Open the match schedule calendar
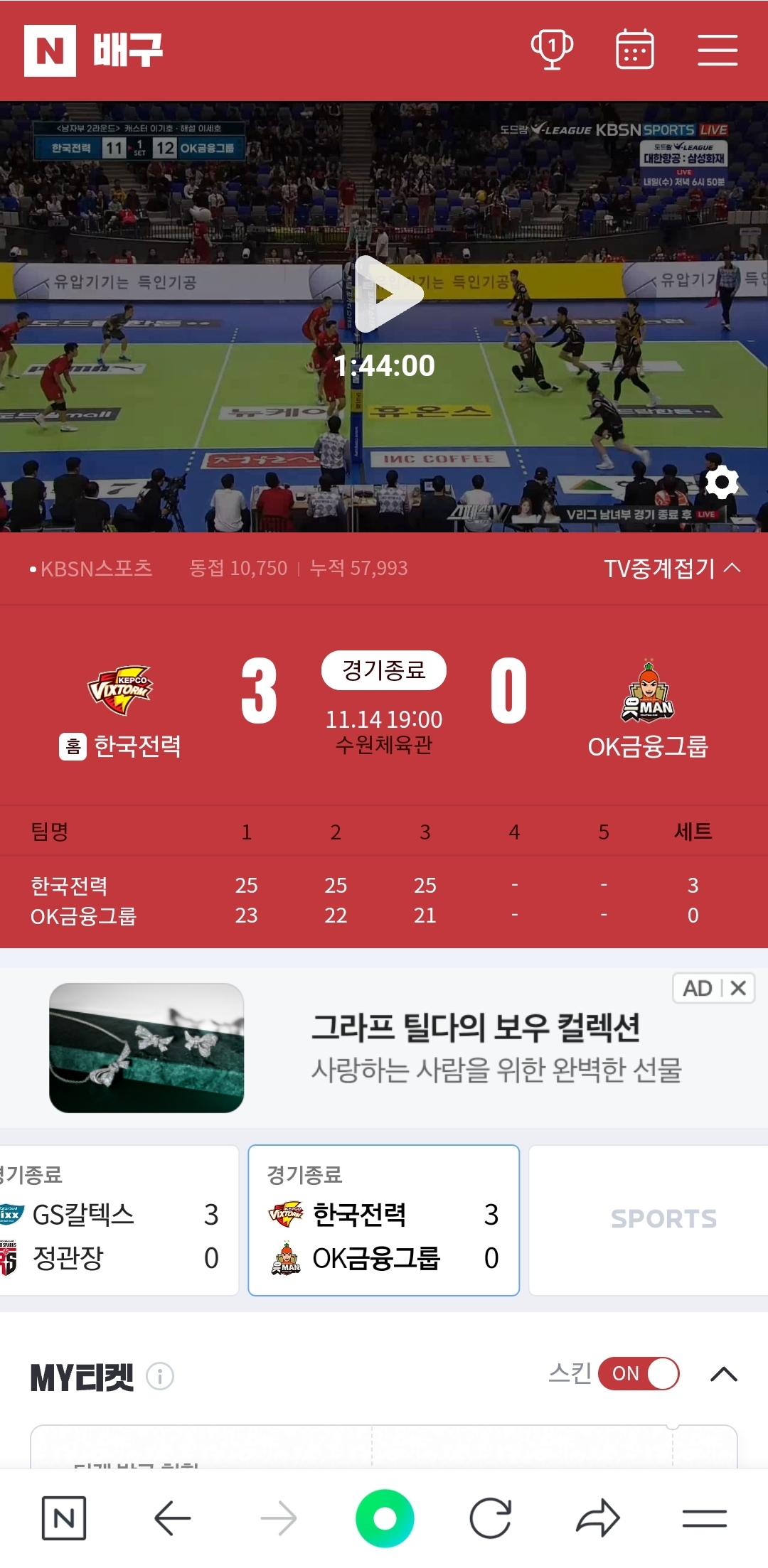The image size is (768, 1568). pos(634,50)
